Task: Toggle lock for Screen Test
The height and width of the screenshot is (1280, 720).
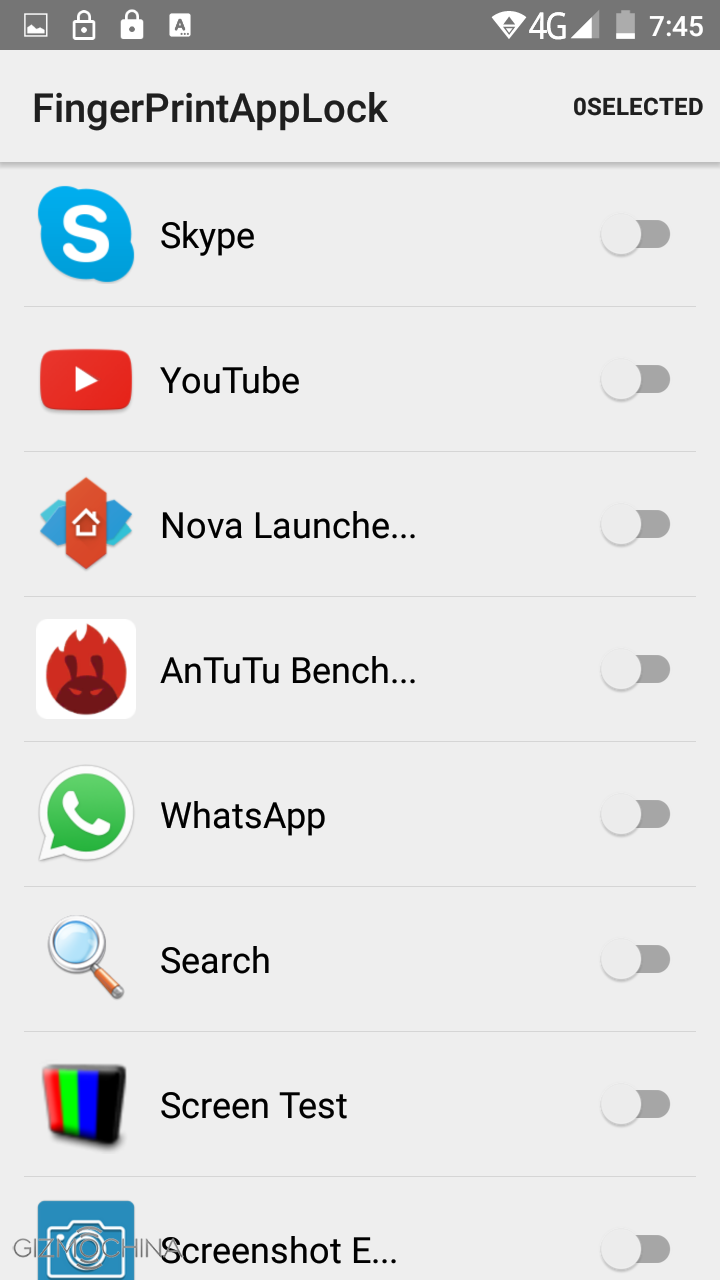Action: [636, 1105]
